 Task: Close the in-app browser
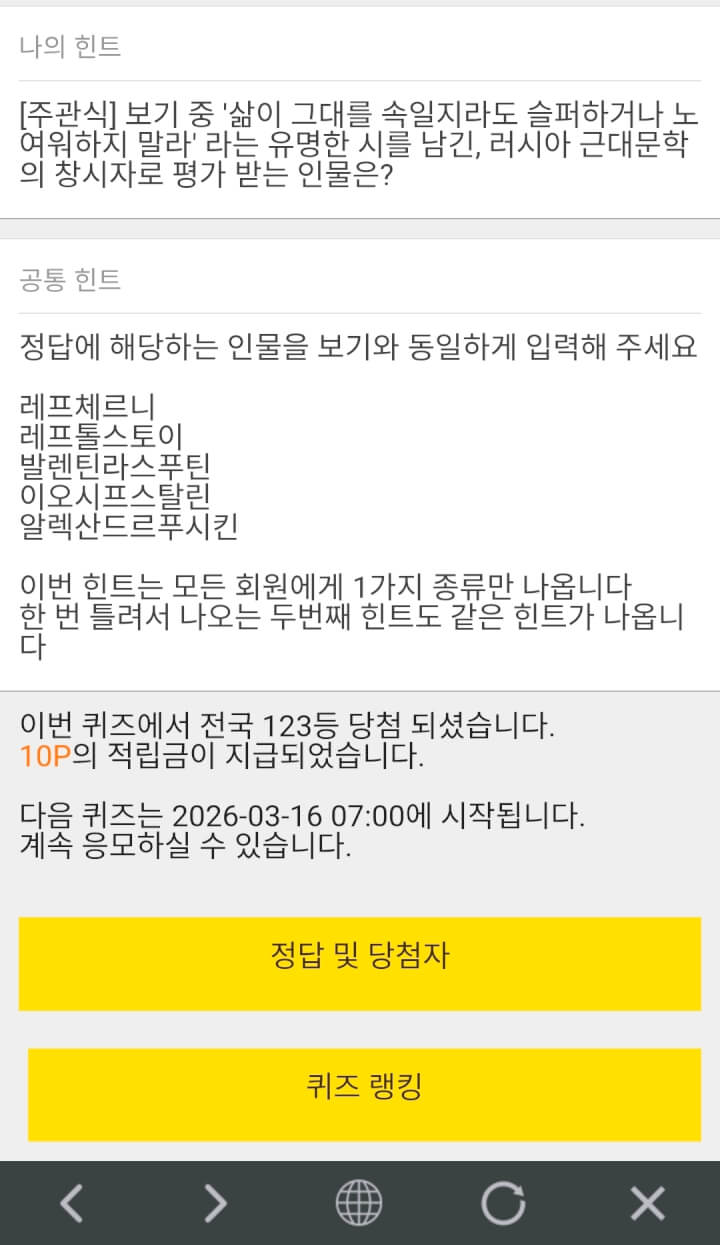[647, 1203]
